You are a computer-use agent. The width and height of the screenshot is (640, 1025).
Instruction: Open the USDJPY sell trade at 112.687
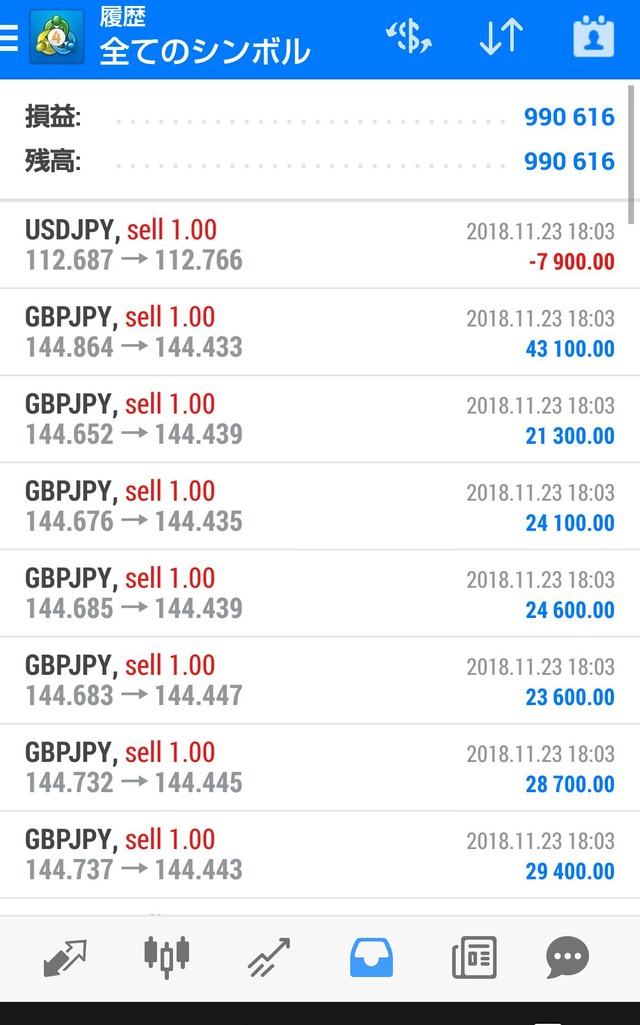[320, 246]
